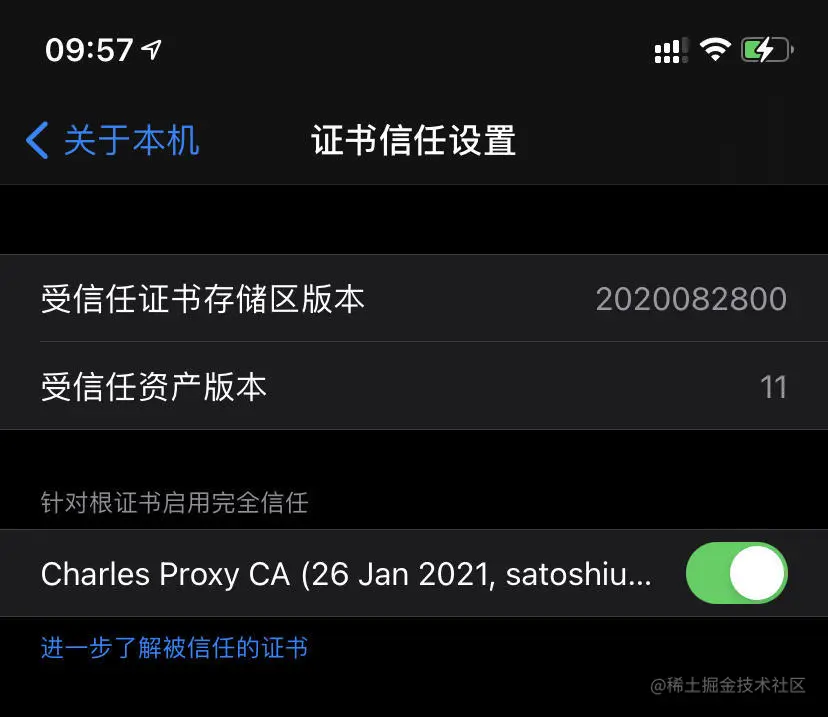Open the 进一步了解被信任的证书 link
Screen dimensions: 828x717
(x=174, y=648)
